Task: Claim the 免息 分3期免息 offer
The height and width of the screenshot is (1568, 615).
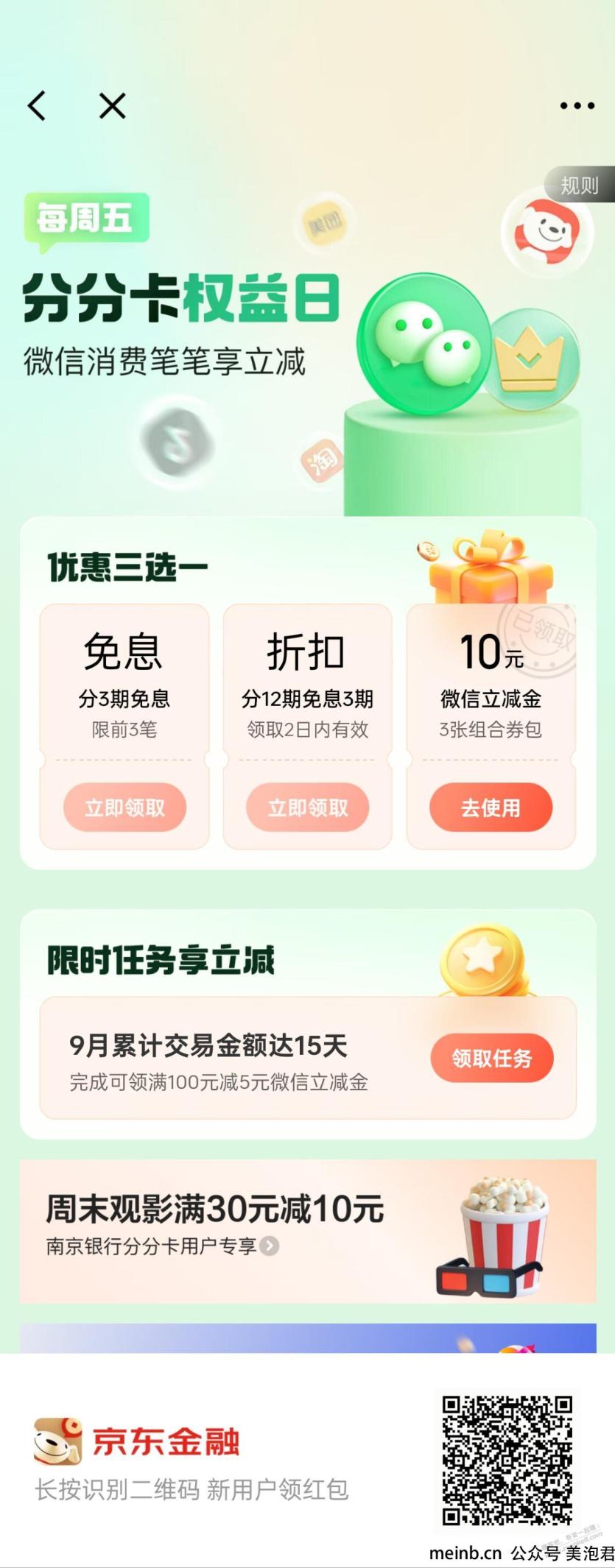Action: 124,808
